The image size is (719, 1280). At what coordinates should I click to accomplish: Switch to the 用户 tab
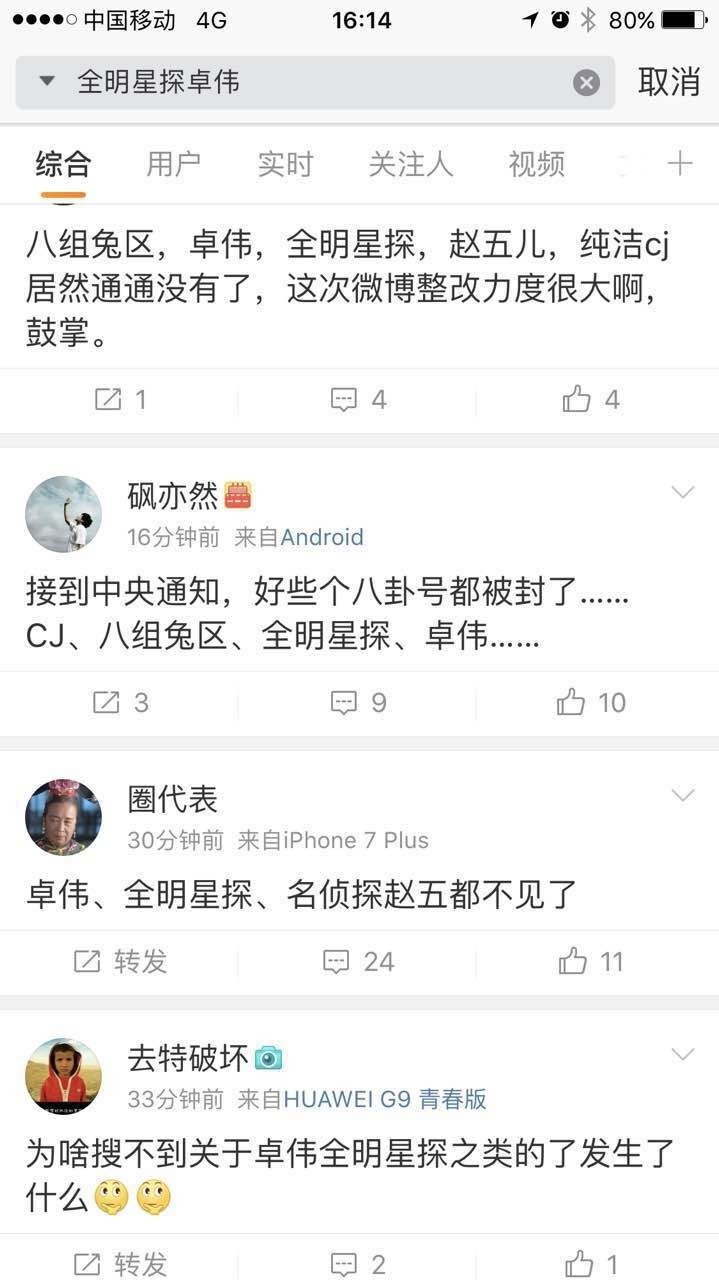click(173, 164)
